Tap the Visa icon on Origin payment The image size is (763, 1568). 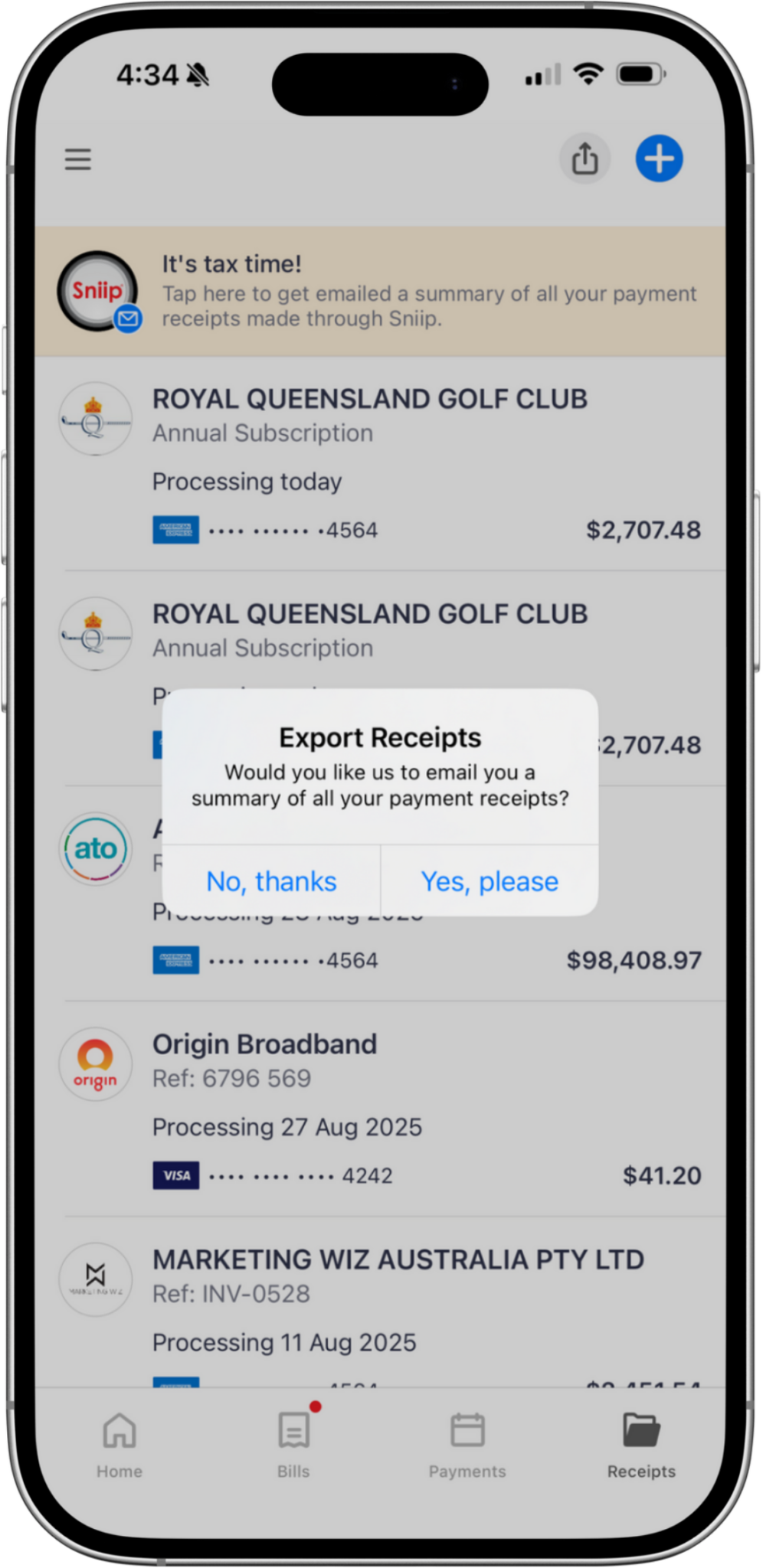click(x=175, y=1175)
